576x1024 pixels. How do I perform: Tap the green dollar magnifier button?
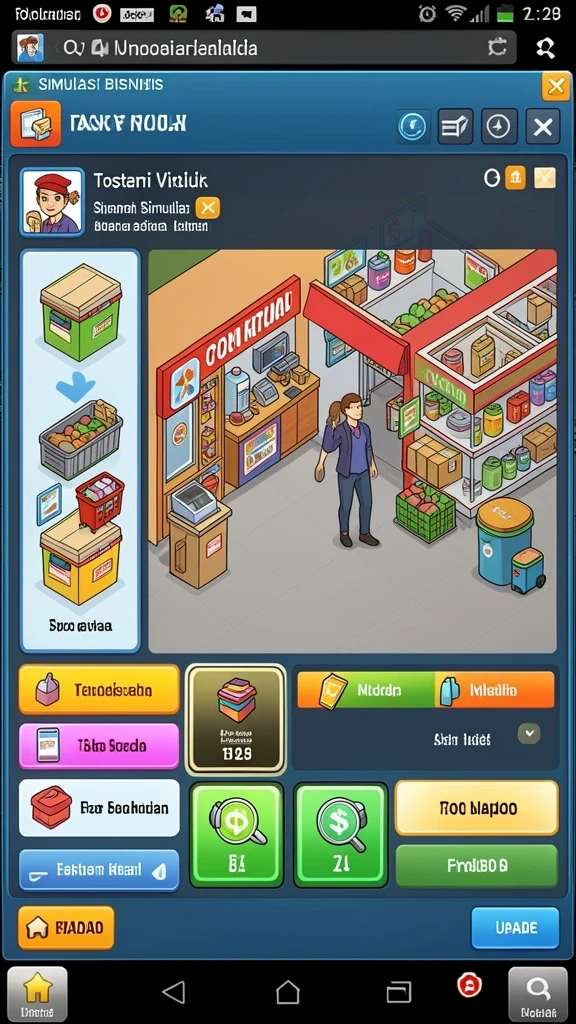pos(340,835)
